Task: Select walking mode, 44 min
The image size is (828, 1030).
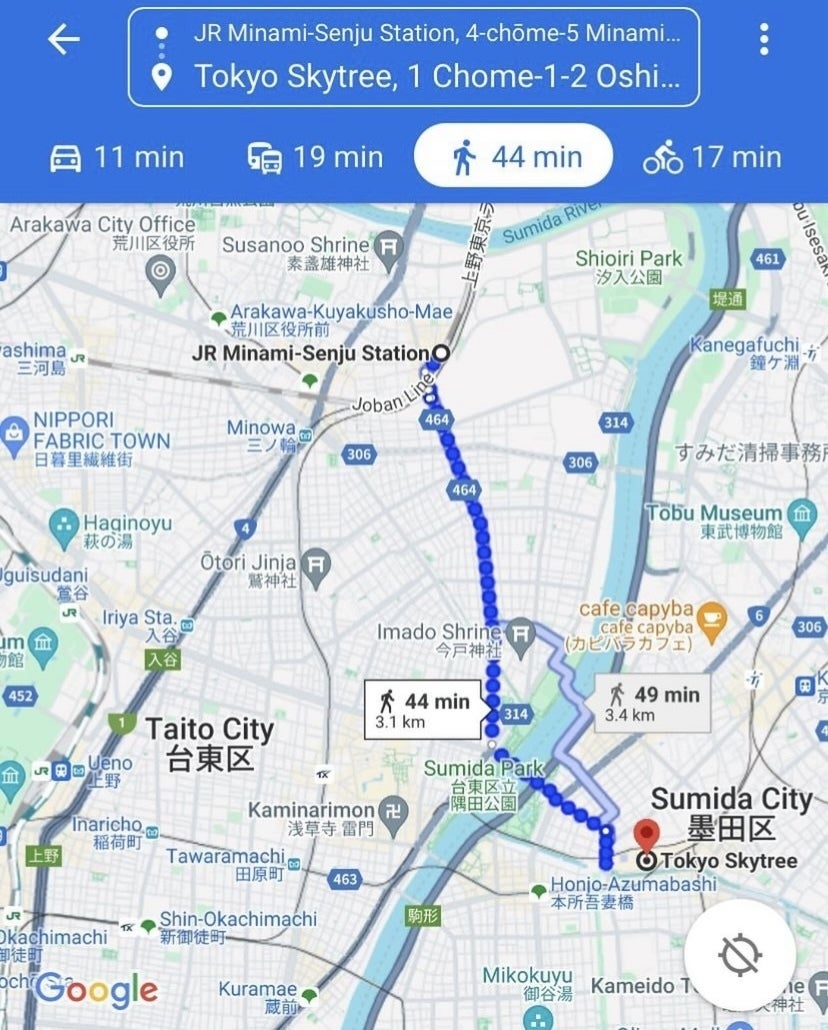Action: pos(514,157)
